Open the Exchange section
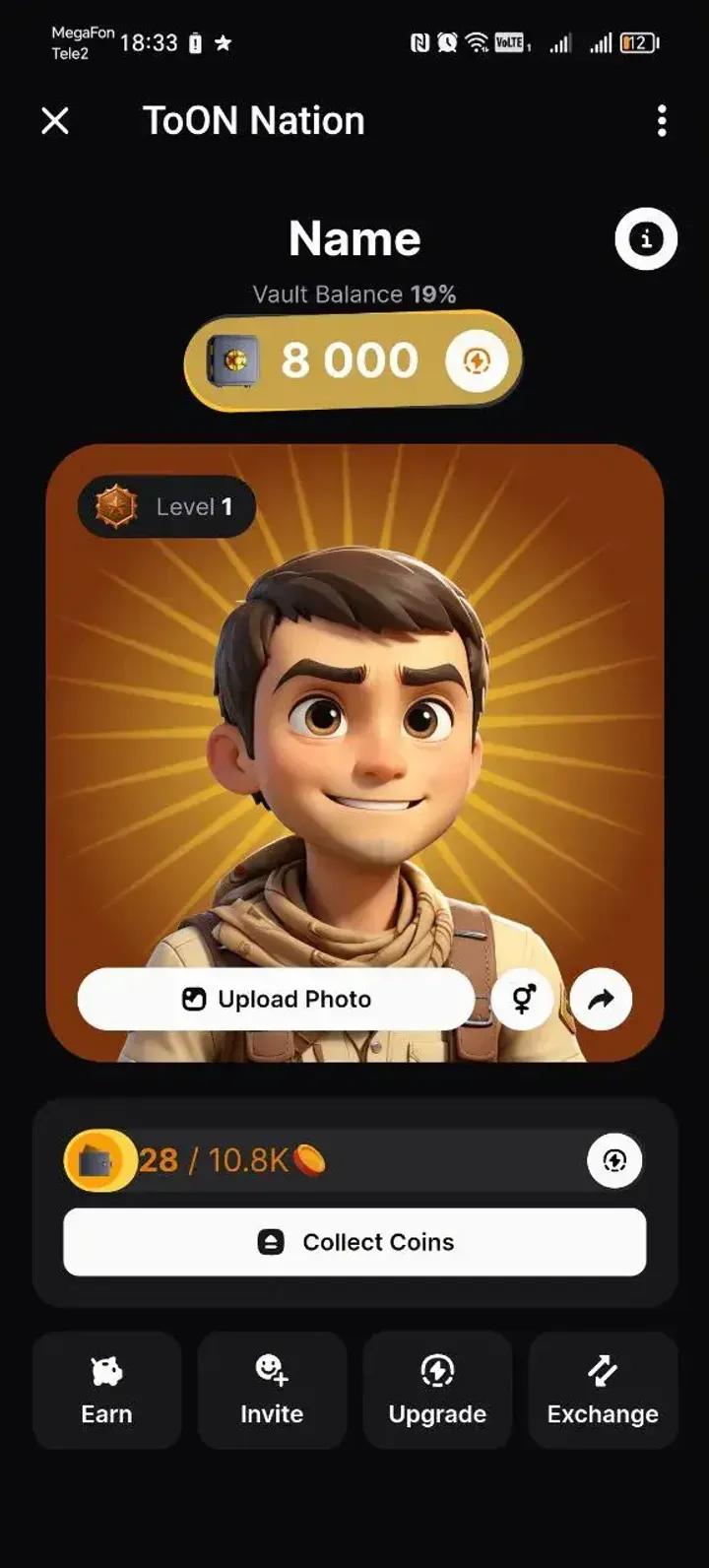This screenshot has width=709, height=1568. point(603,1390)
